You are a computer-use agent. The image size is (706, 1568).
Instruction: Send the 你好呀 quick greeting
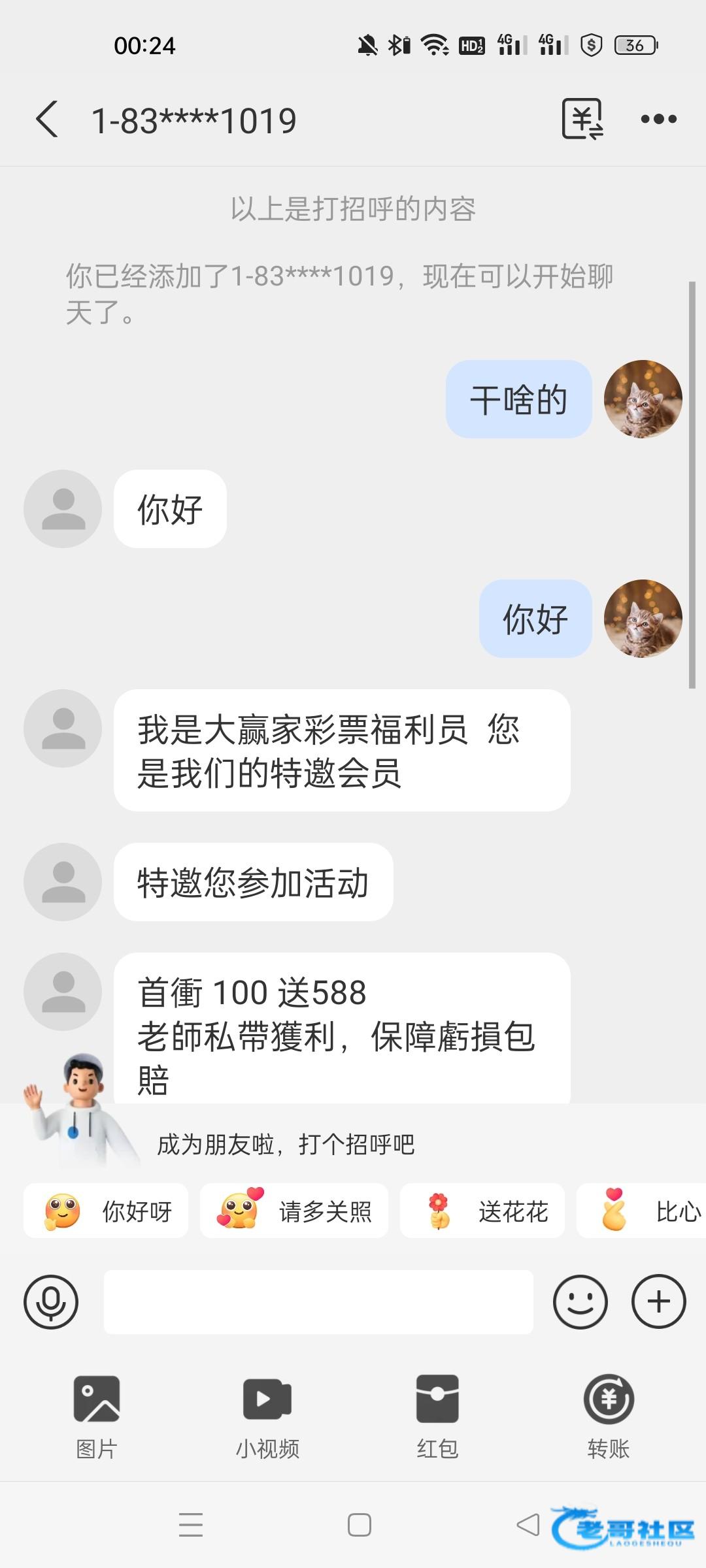click(106, 1211)
